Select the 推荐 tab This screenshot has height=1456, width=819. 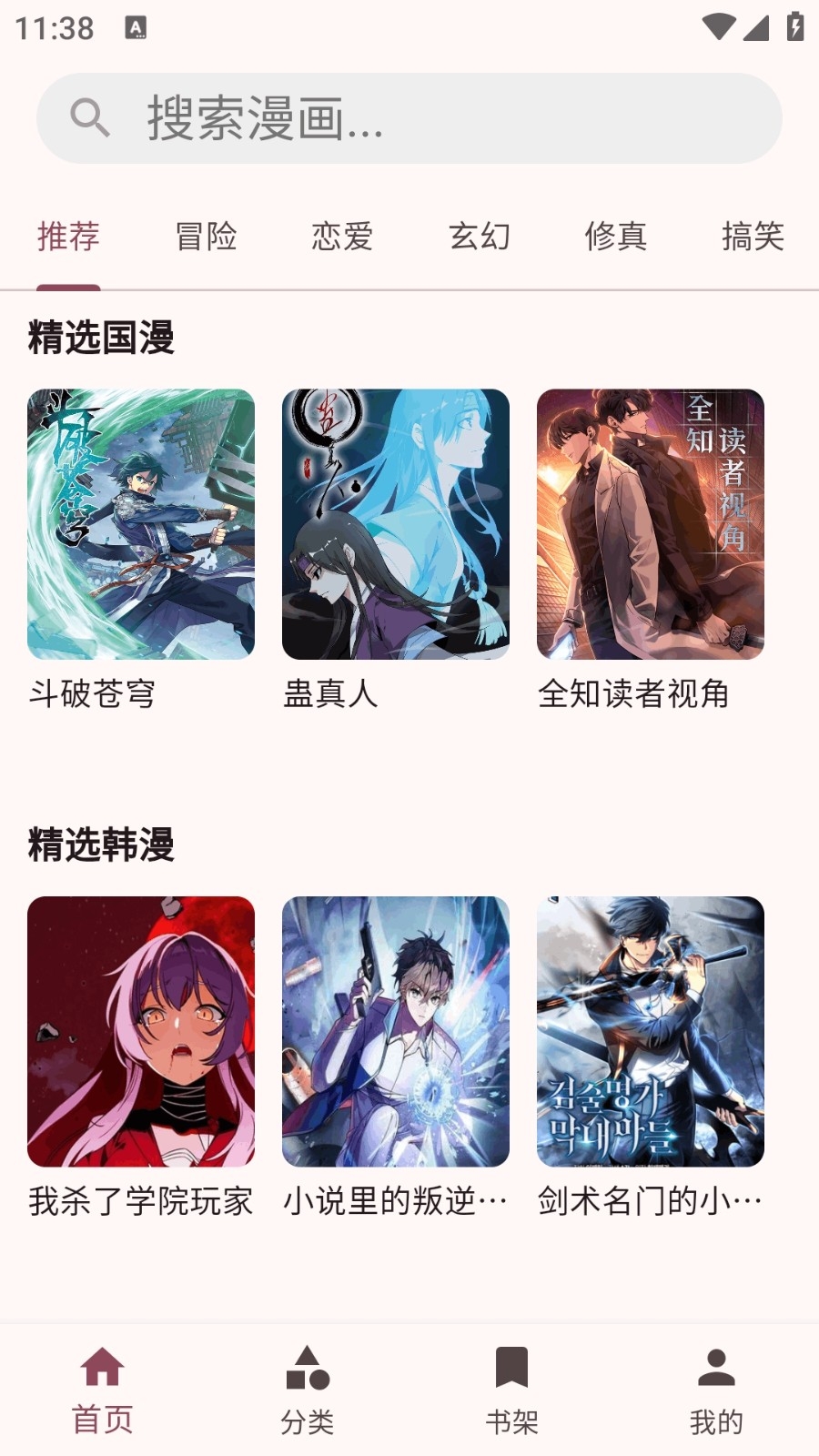click(x=68, y=237)
